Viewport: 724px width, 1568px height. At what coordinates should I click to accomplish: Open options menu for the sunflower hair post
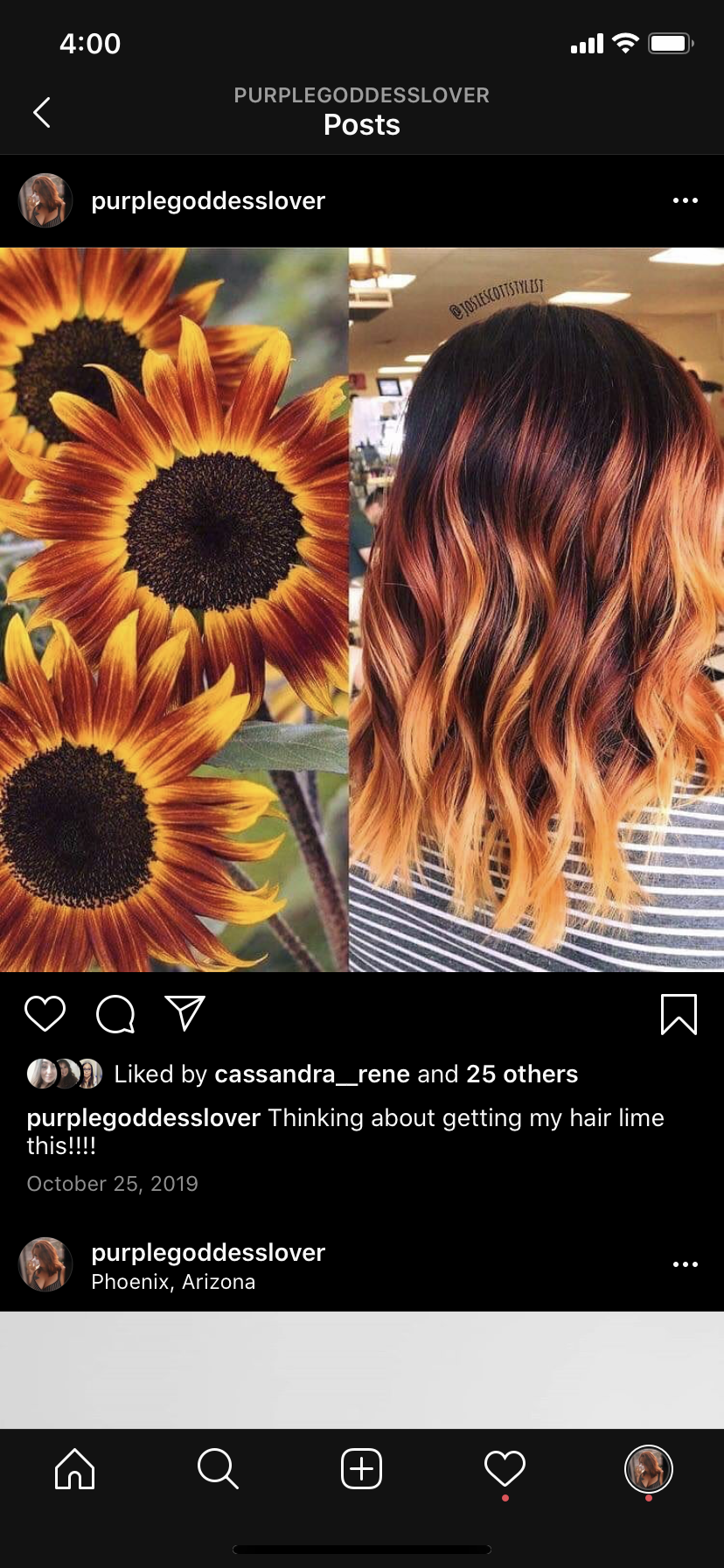(685, 200)
